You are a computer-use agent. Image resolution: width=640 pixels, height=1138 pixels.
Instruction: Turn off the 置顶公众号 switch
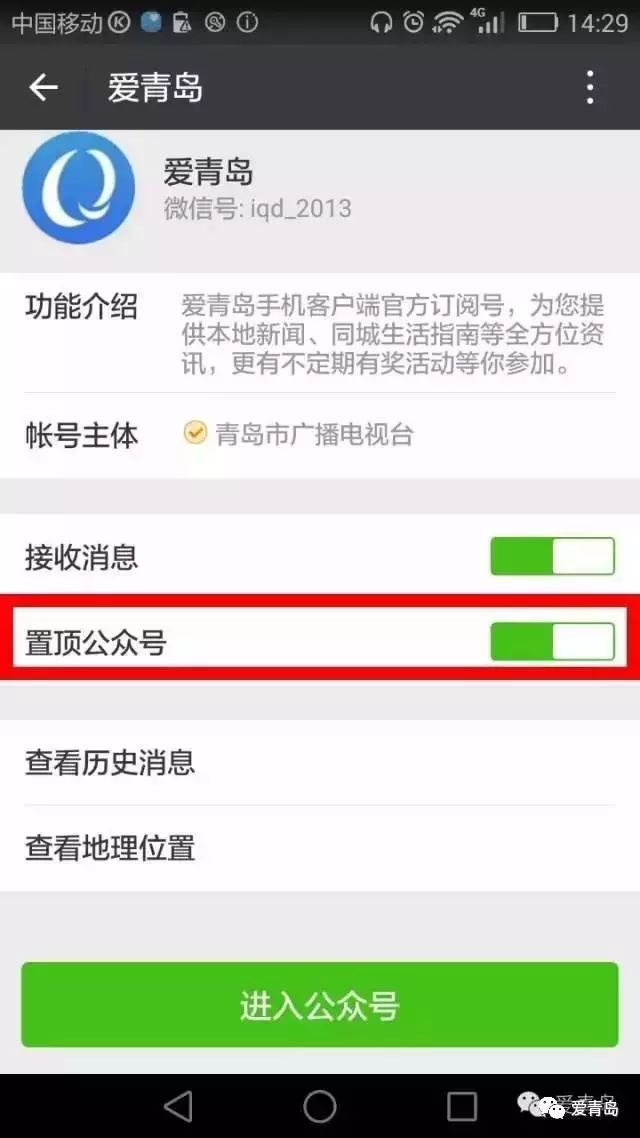(552, 642)
